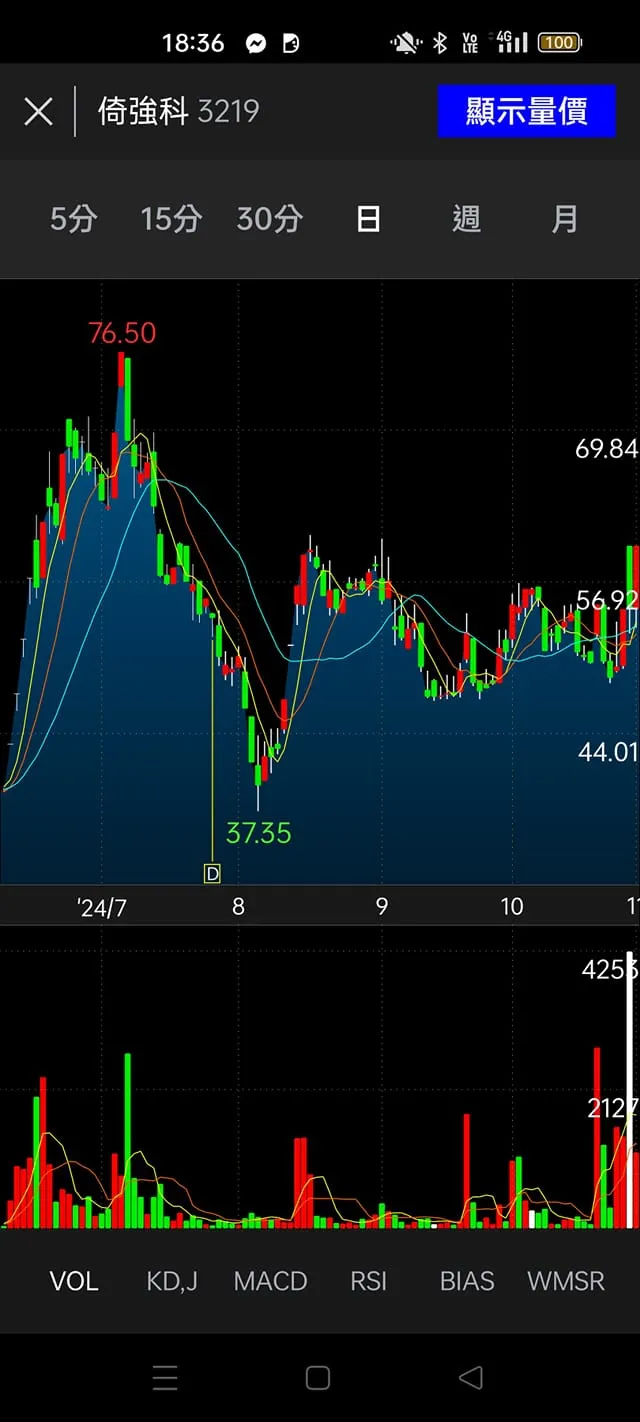
Task: Select the 日 daily chart tab
Action: pyautogui.click(x=368, y=219)
